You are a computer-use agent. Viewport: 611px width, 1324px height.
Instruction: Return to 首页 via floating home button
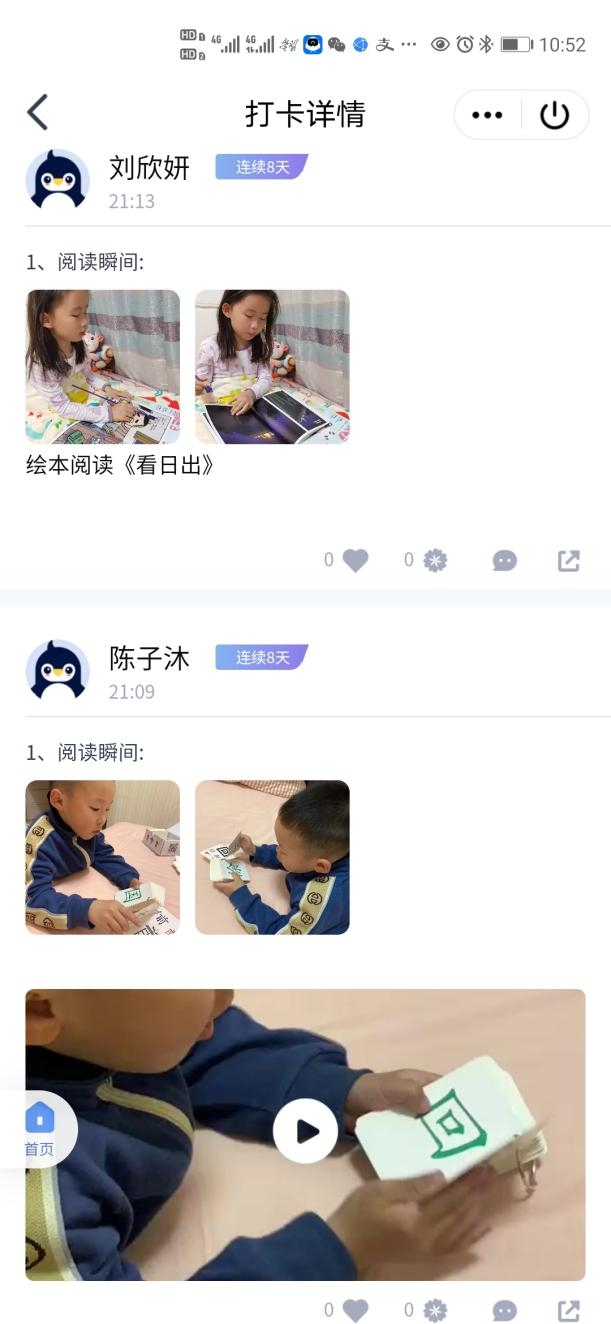point(40,1129)
